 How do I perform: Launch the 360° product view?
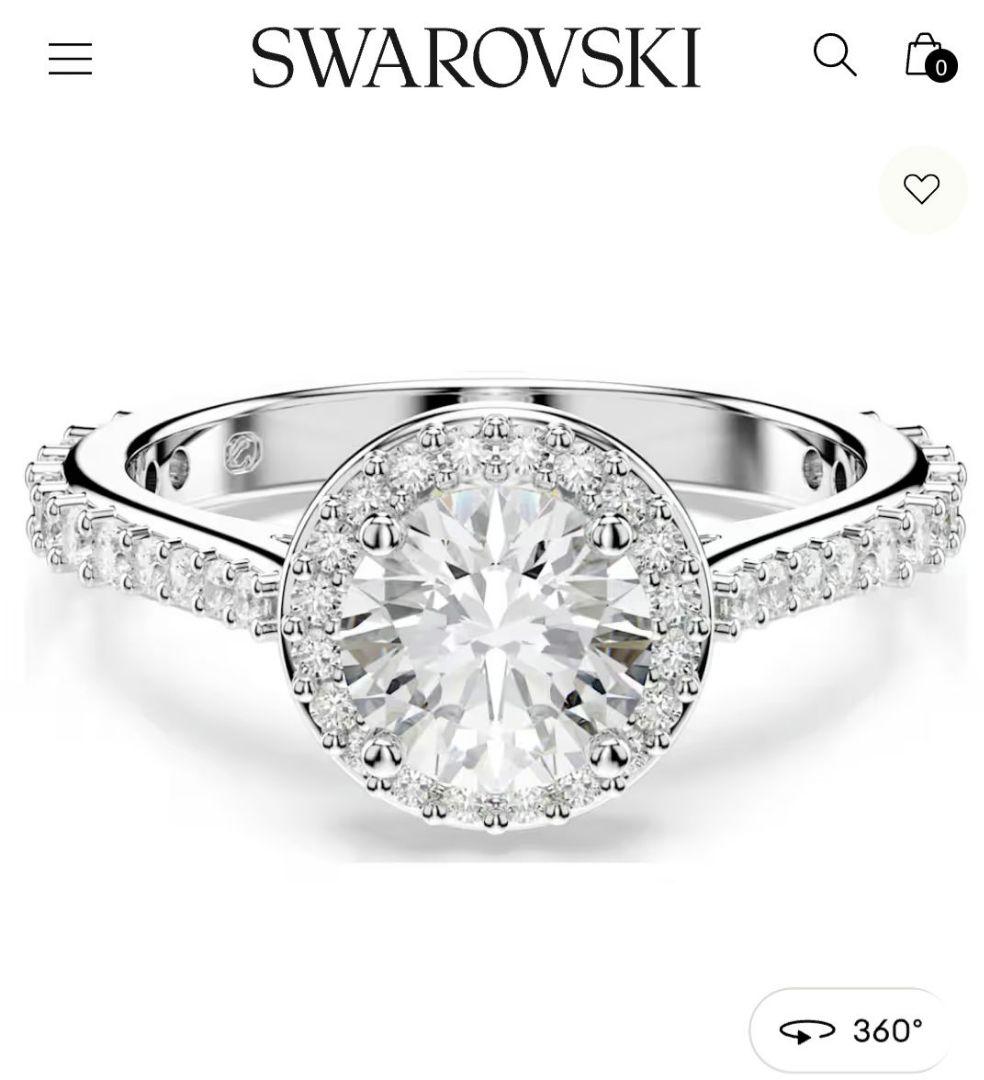[850, 1030]
